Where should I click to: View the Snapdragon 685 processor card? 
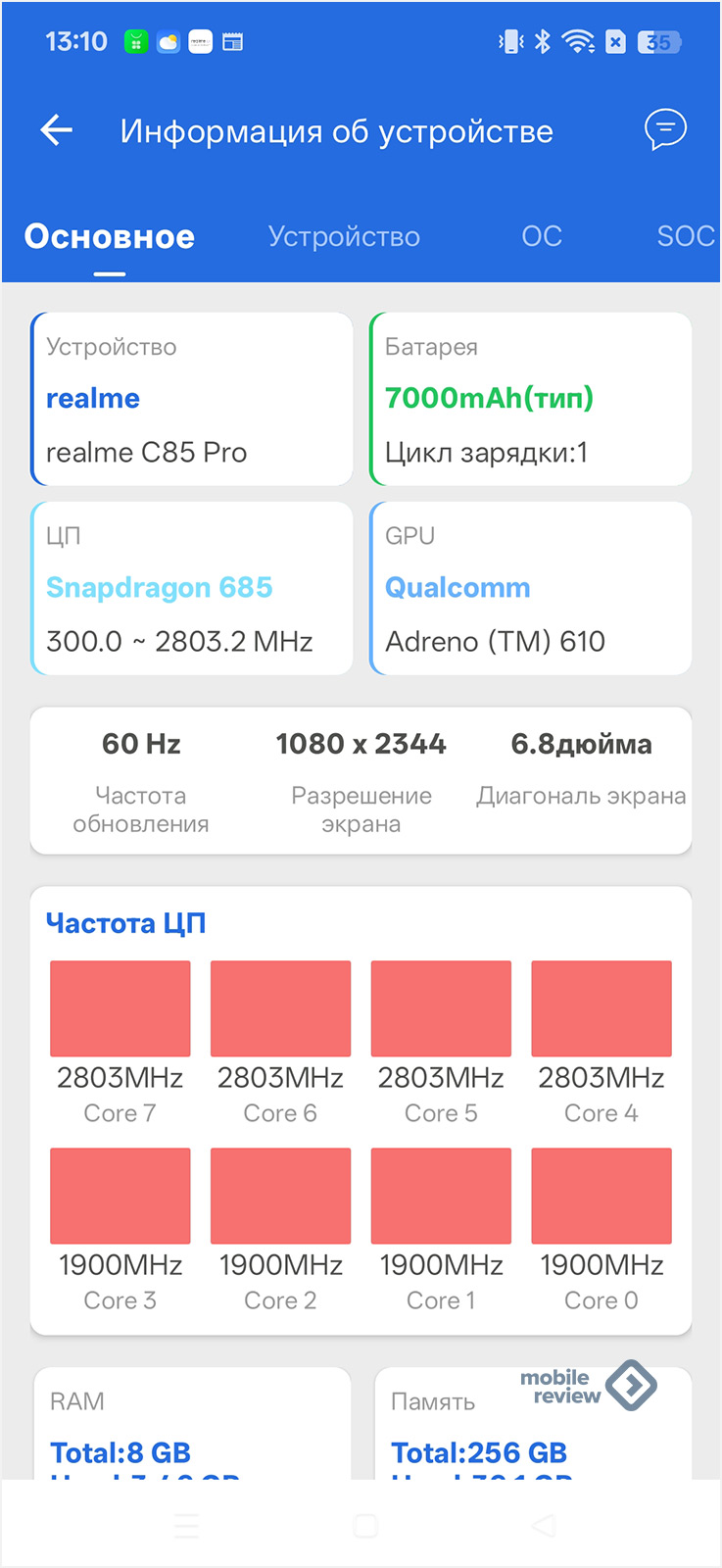click(x=192, y=588)
